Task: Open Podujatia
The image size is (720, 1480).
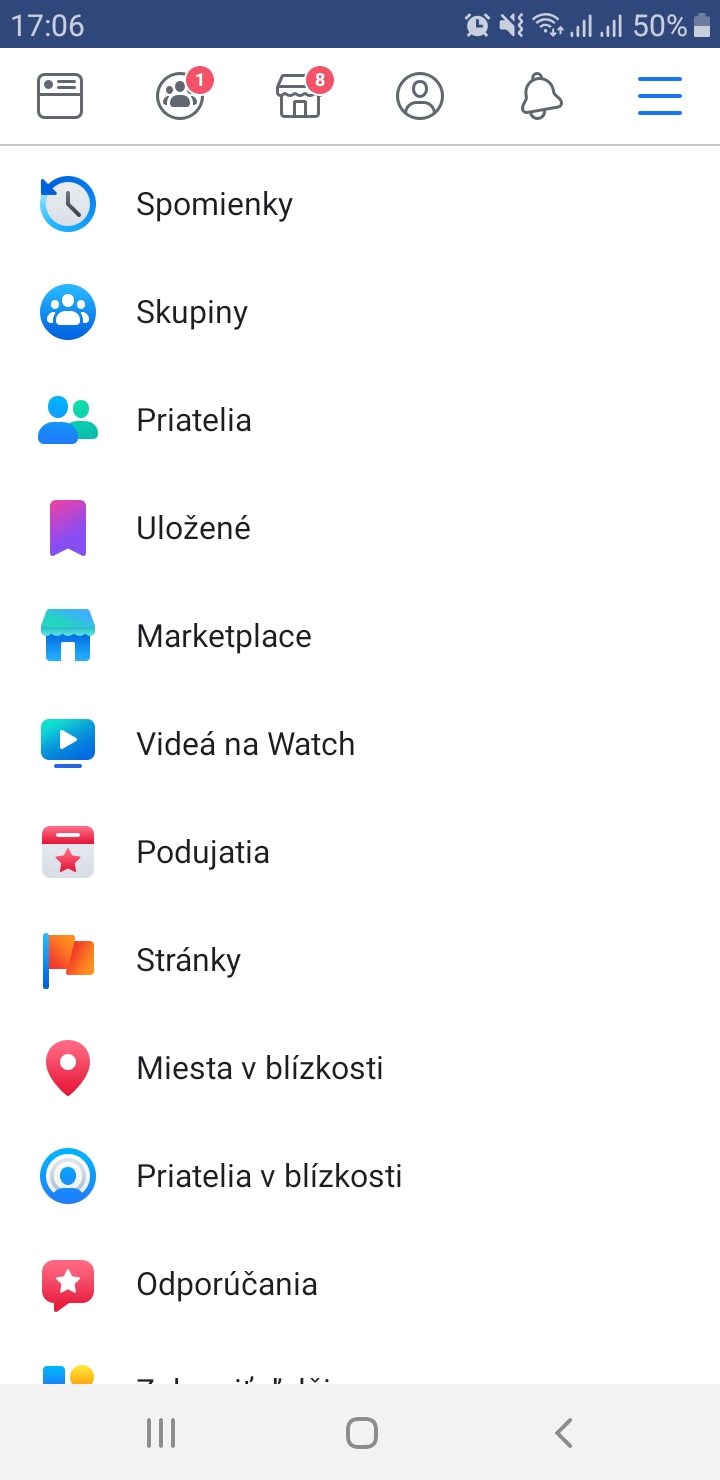Action: tap(360, 852)
